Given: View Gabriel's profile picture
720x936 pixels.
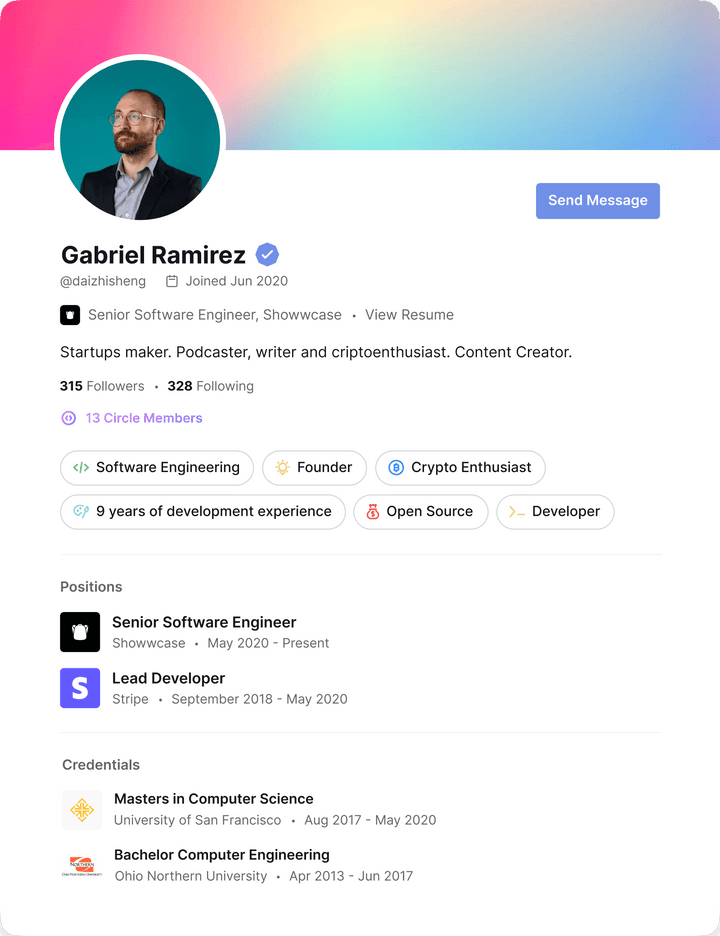Looking at the screenshot, I should pos(140,139).
